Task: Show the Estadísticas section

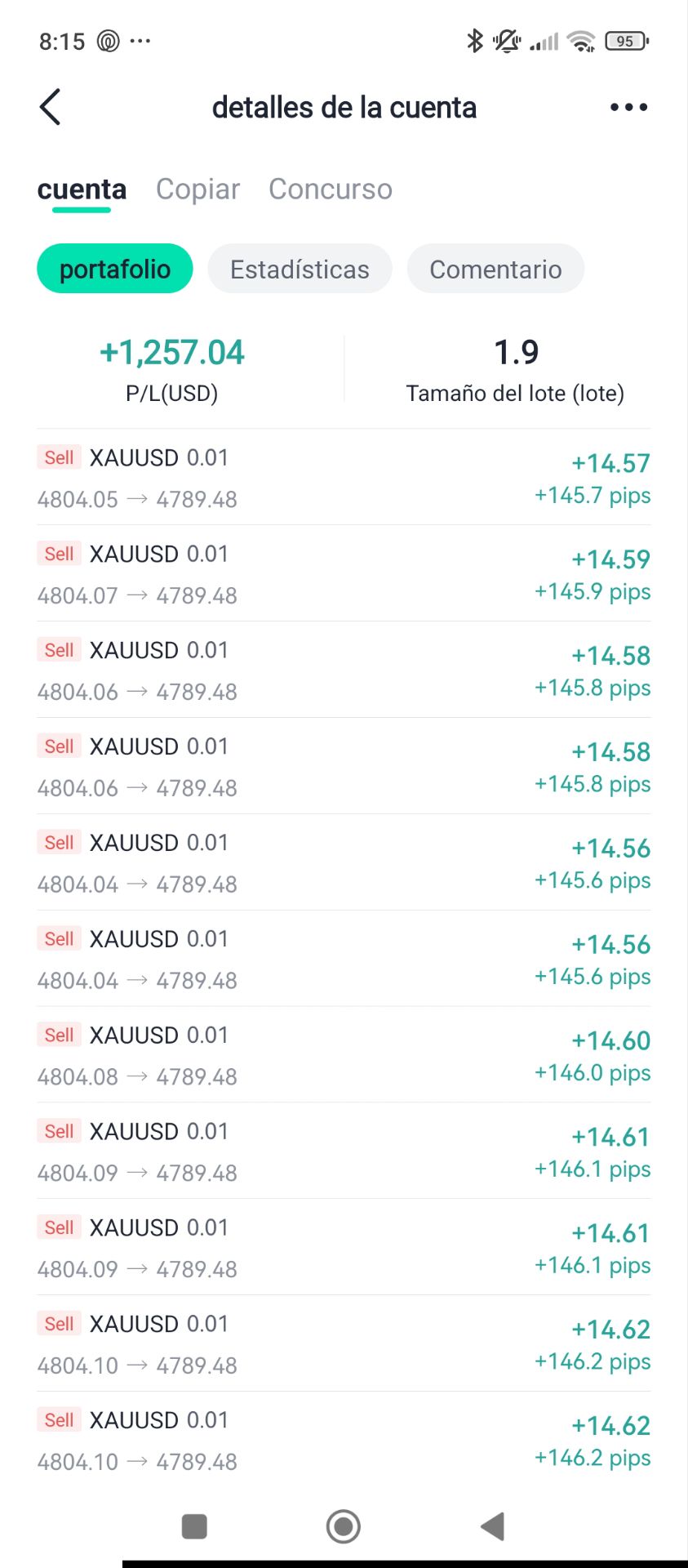Action: coord(300,269)
